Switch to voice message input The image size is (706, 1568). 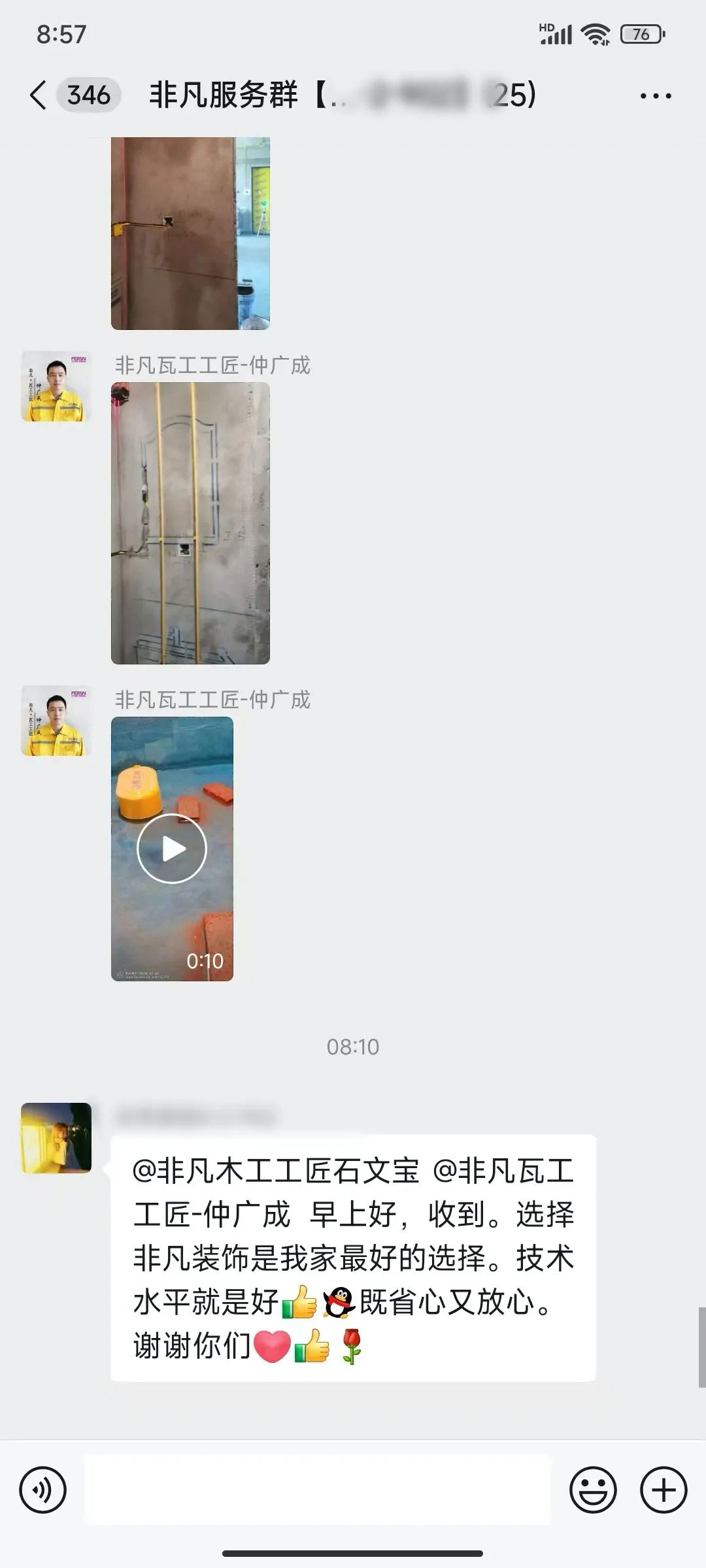(43, 1490)
